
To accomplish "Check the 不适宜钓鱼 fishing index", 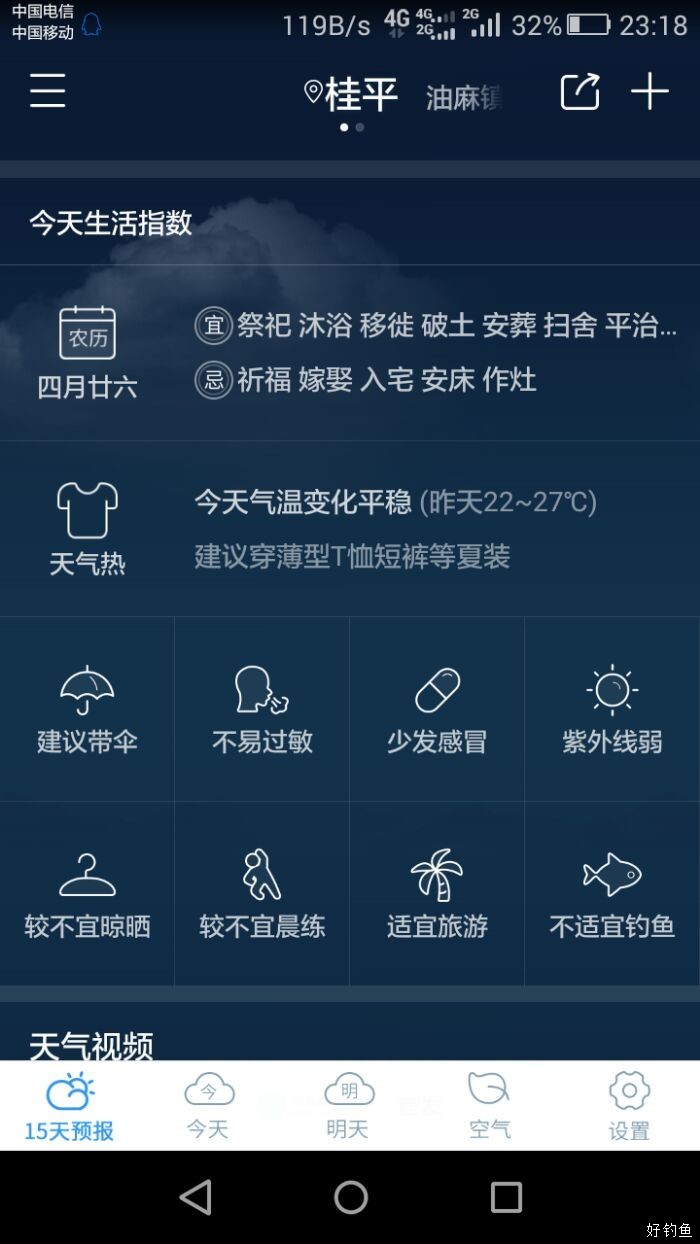I will click(x=612, y=894).
